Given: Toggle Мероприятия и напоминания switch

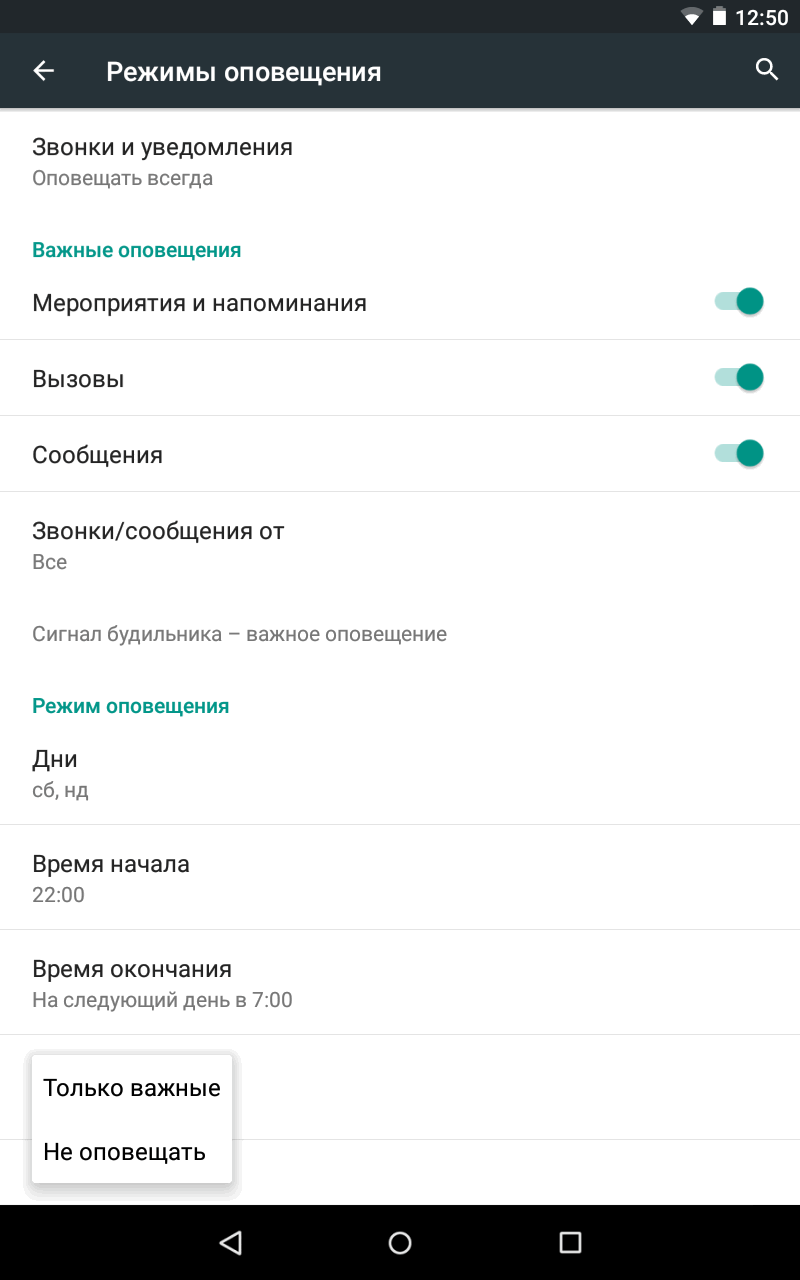Looking at the screenshot, I should (738, 302).
